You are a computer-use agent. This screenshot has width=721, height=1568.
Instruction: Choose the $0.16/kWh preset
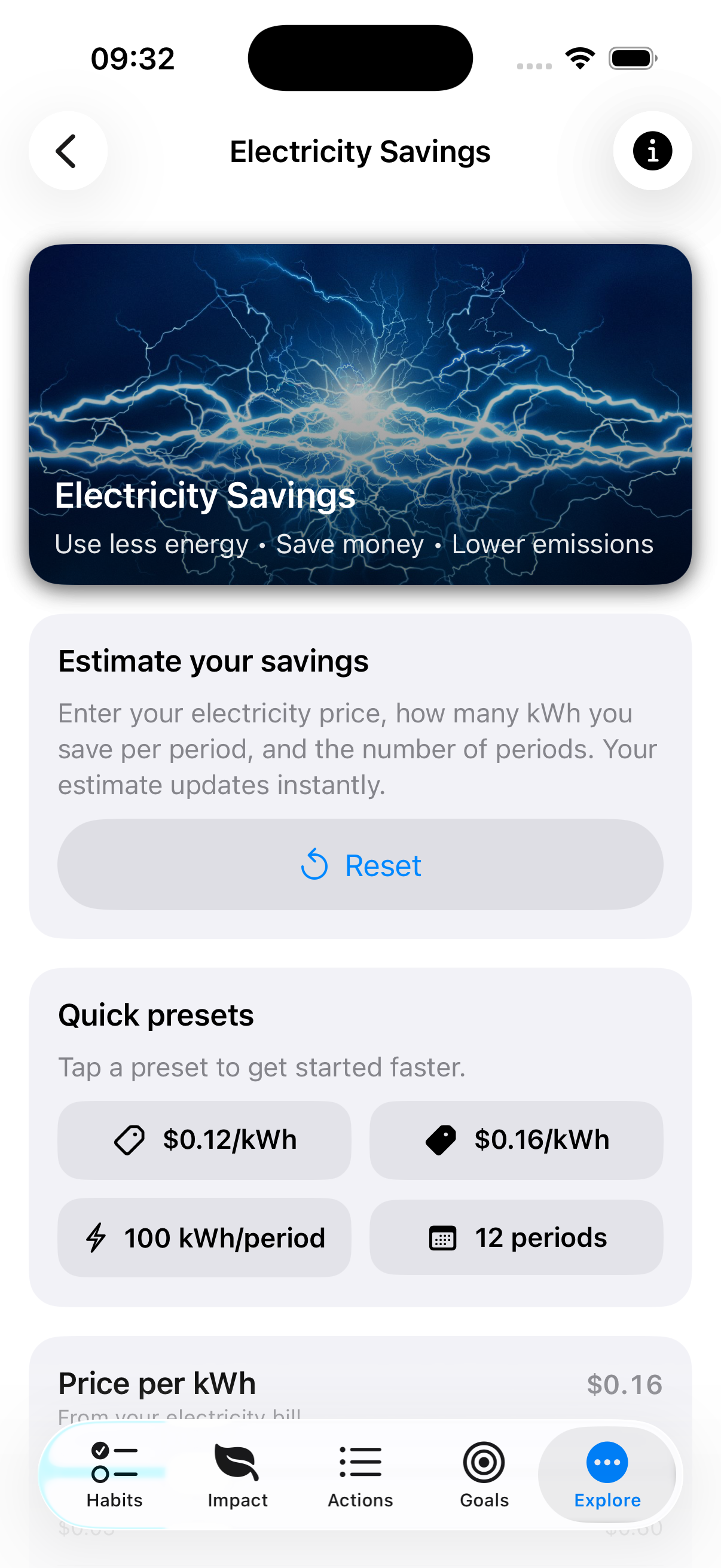(x=516, y=1139)
